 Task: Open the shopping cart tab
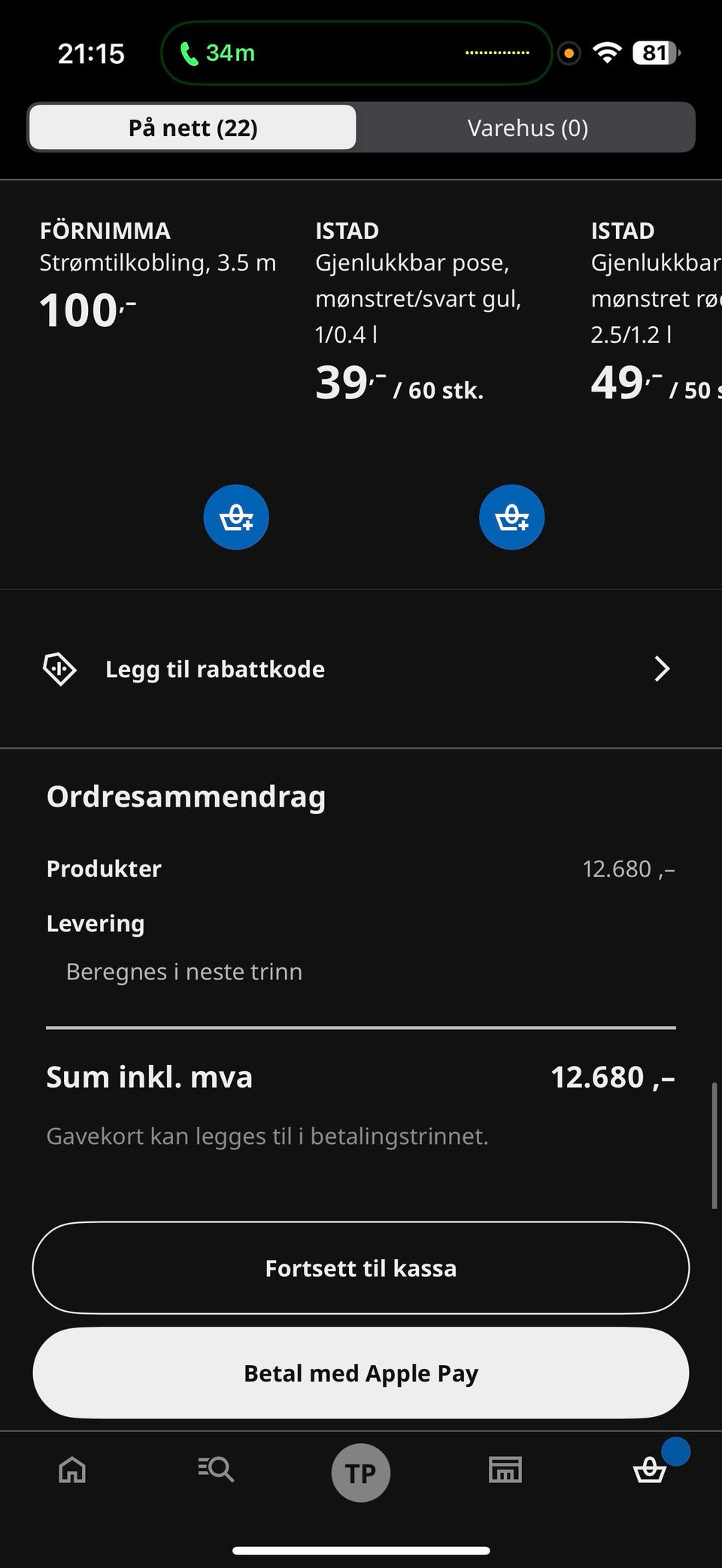(x=650, y=1470)
